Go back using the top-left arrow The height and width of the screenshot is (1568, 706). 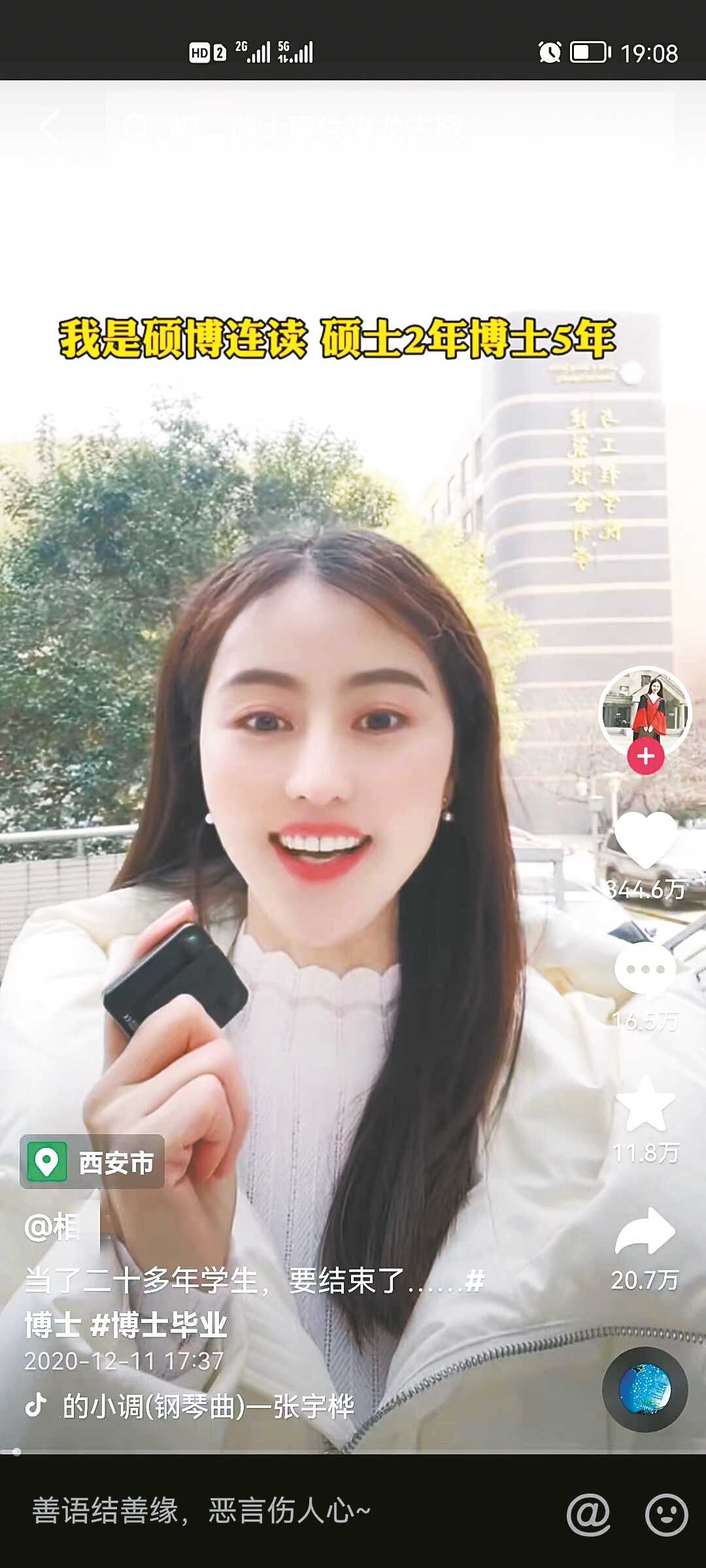tap(50, 127)
